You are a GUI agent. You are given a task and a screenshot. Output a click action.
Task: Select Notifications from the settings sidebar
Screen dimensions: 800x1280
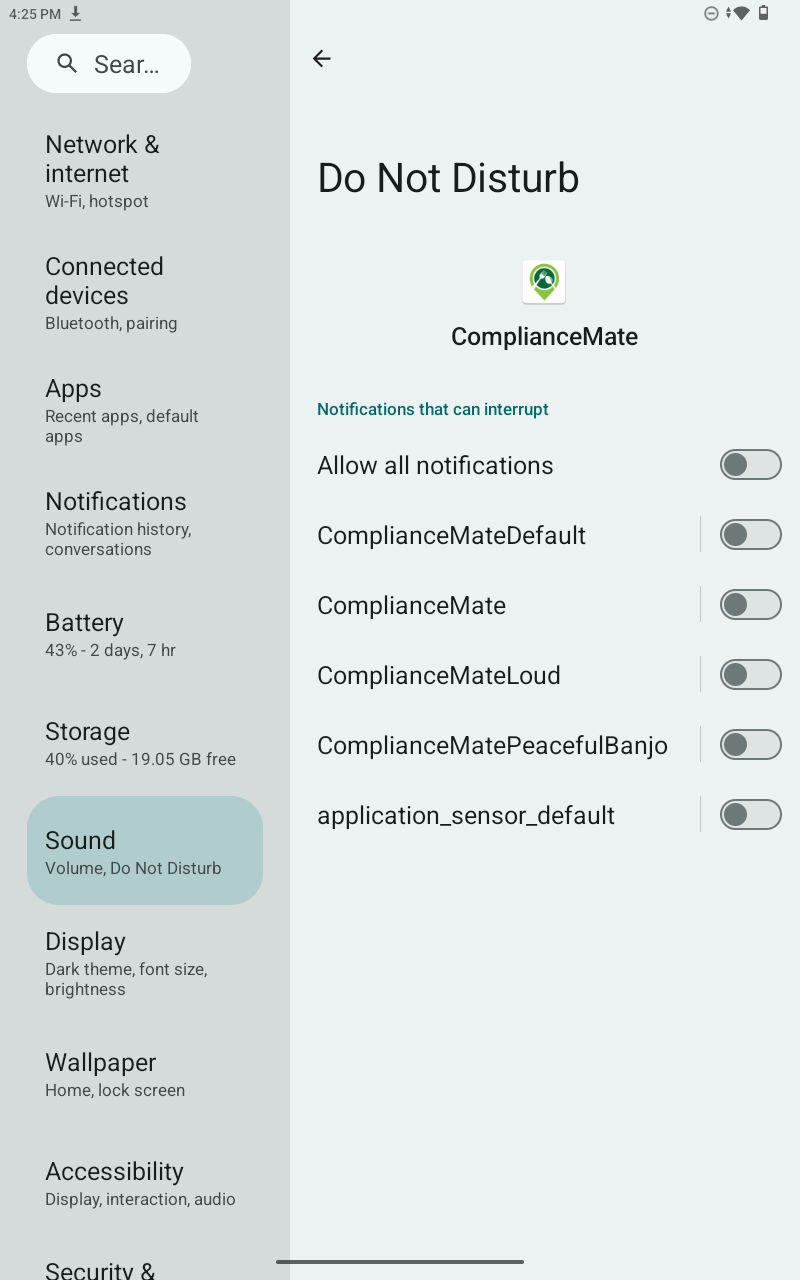[x=116, y=521]
